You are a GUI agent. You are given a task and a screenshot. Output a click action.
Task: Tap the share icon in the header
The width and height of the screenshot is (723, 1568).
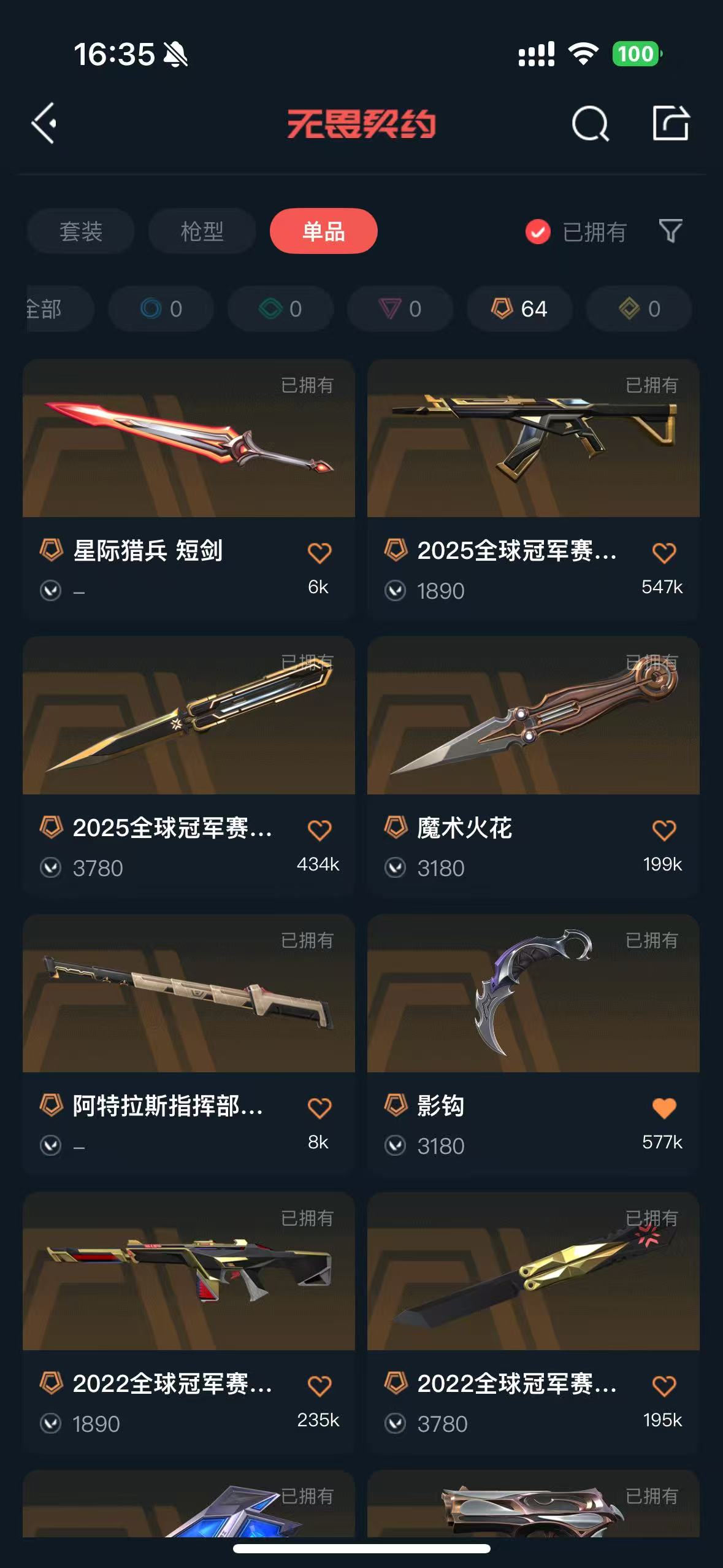click(x=670, y=123)
